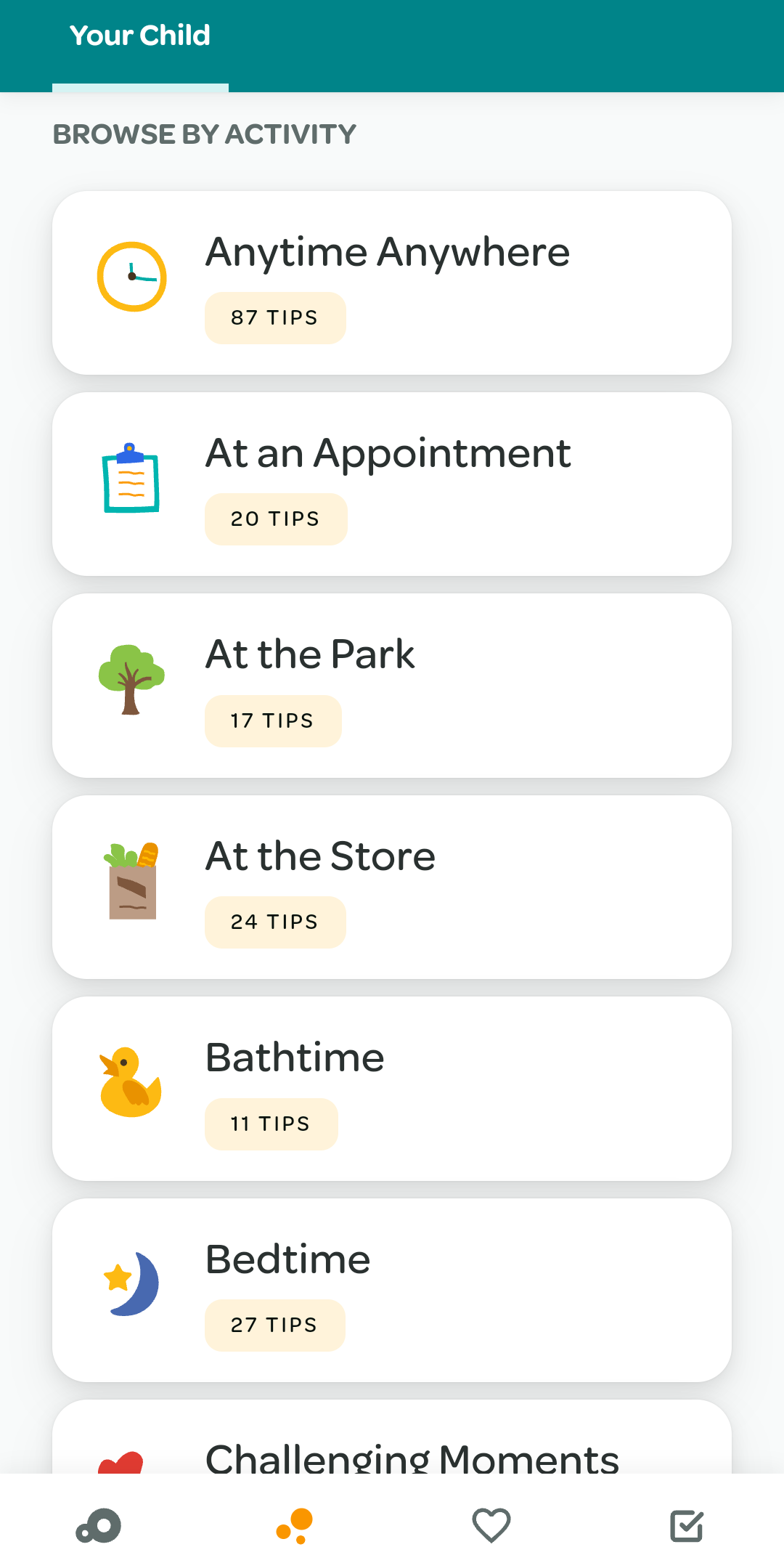Select the Your Child tab
The height and width of the screenshot is (1555, 784).
click(140, 36)
